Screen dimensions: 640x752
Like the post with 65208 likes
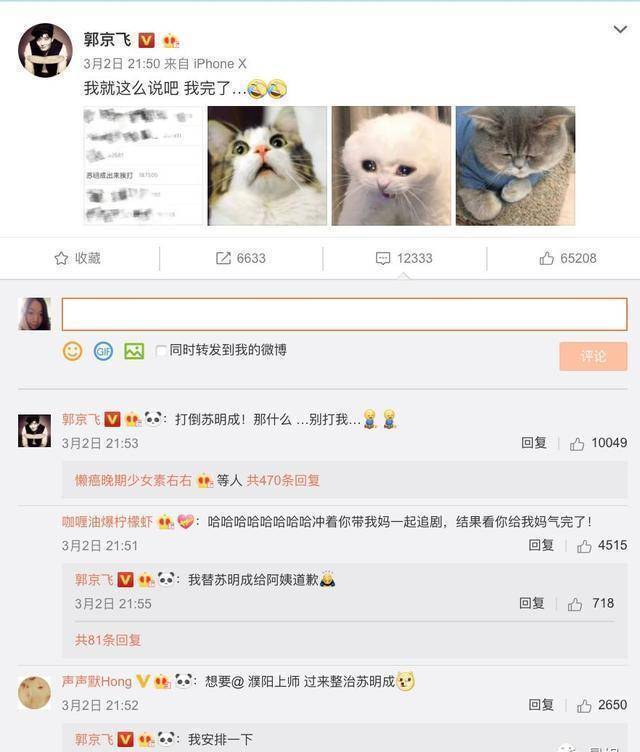(567, 258)
